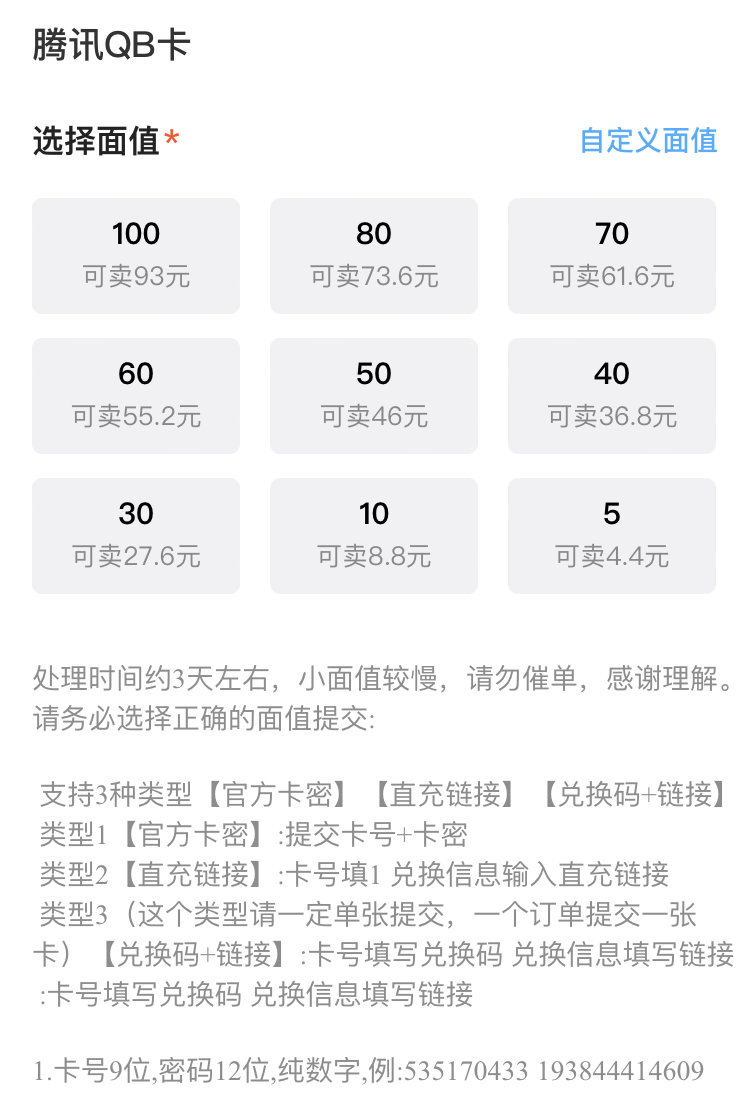The image size is (750, 1103).
Task: Select the 30 face value option
Action: (136, 536)
